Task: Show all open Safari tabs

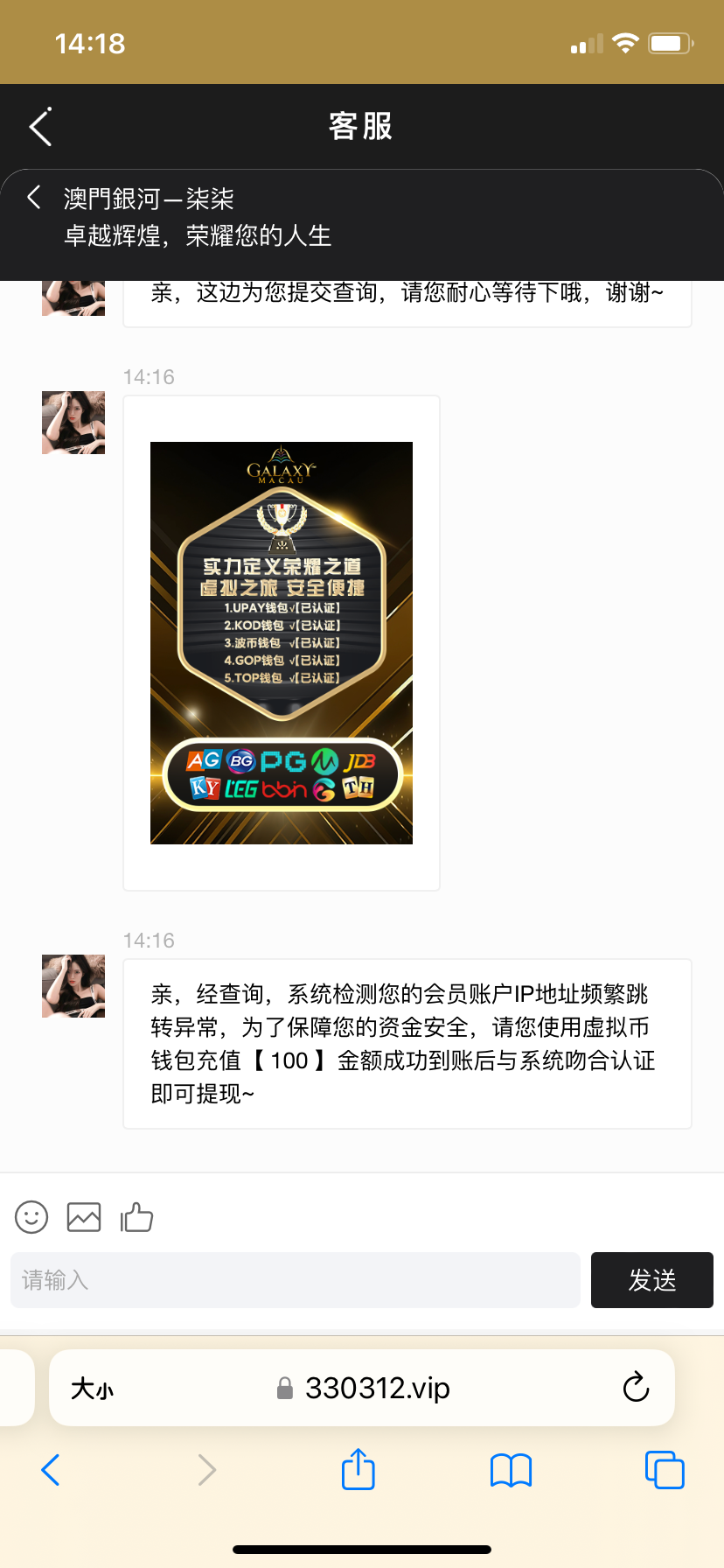Action: [x=665, y=1470]
